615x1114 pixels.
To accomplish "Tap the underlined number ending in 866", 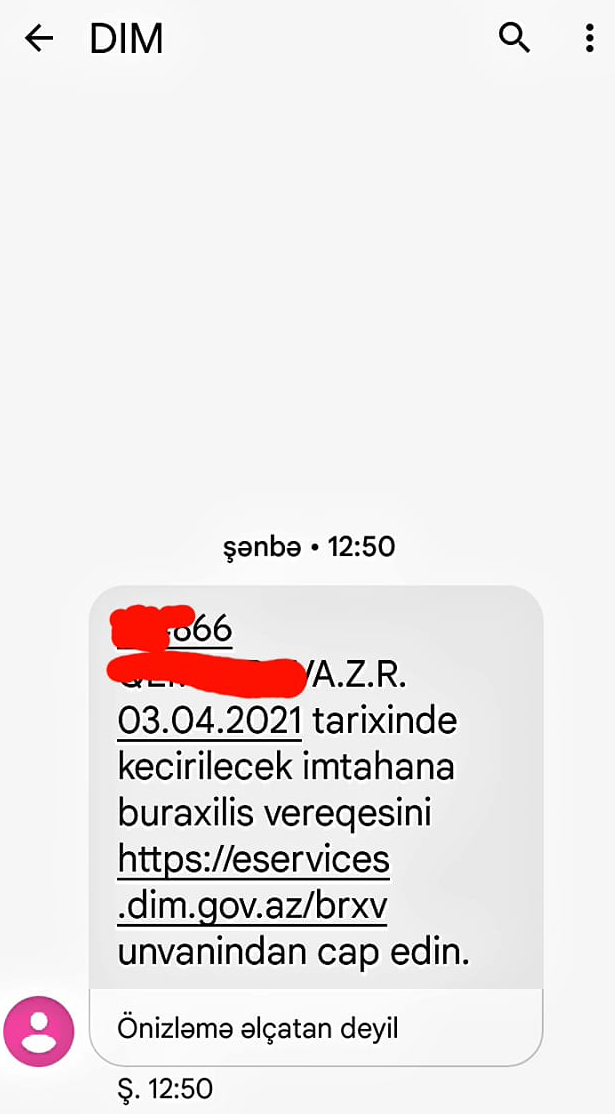I will click(175, 628).
